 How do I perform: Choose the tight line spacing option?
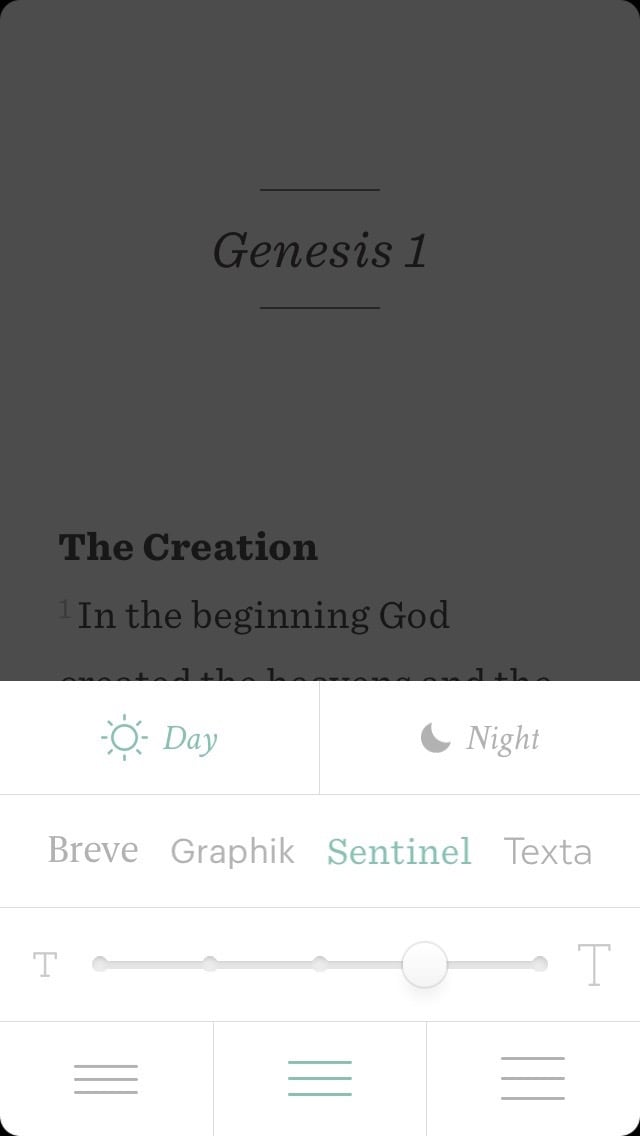pyautogui.click(x=106, y=1079)
